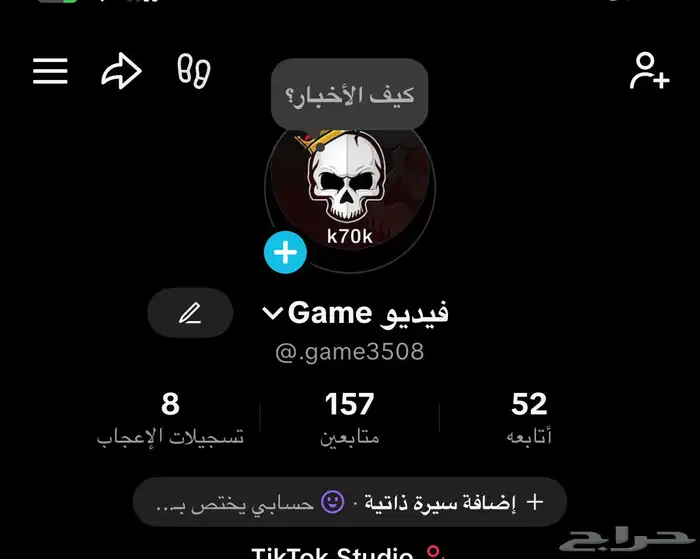Share this profile
Image resolution: width=700 pixels, height=559 pixels.
coord(122,71)
